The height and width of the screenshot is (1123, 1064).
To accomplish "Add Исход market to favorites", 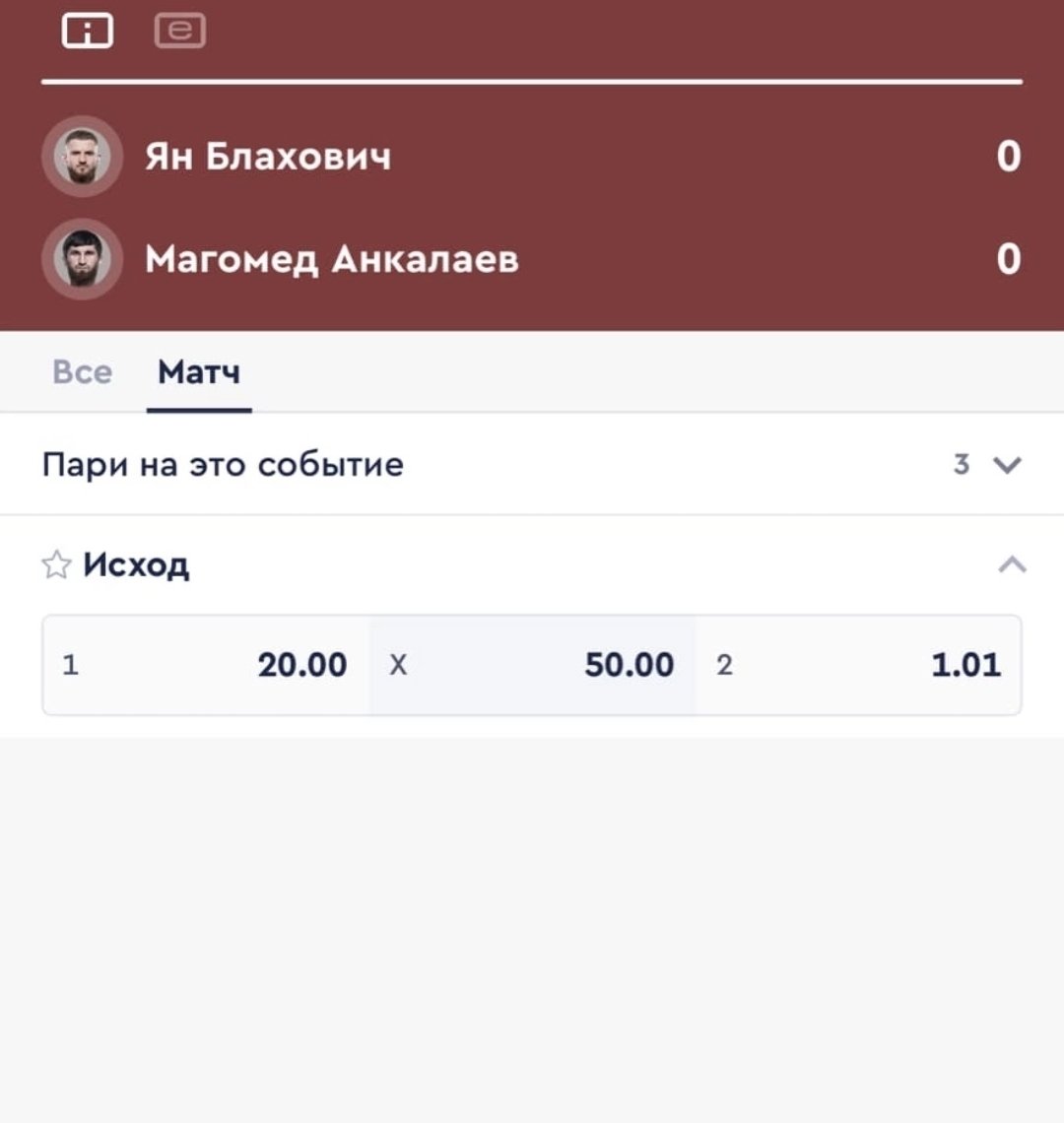I will coord(56,565).
